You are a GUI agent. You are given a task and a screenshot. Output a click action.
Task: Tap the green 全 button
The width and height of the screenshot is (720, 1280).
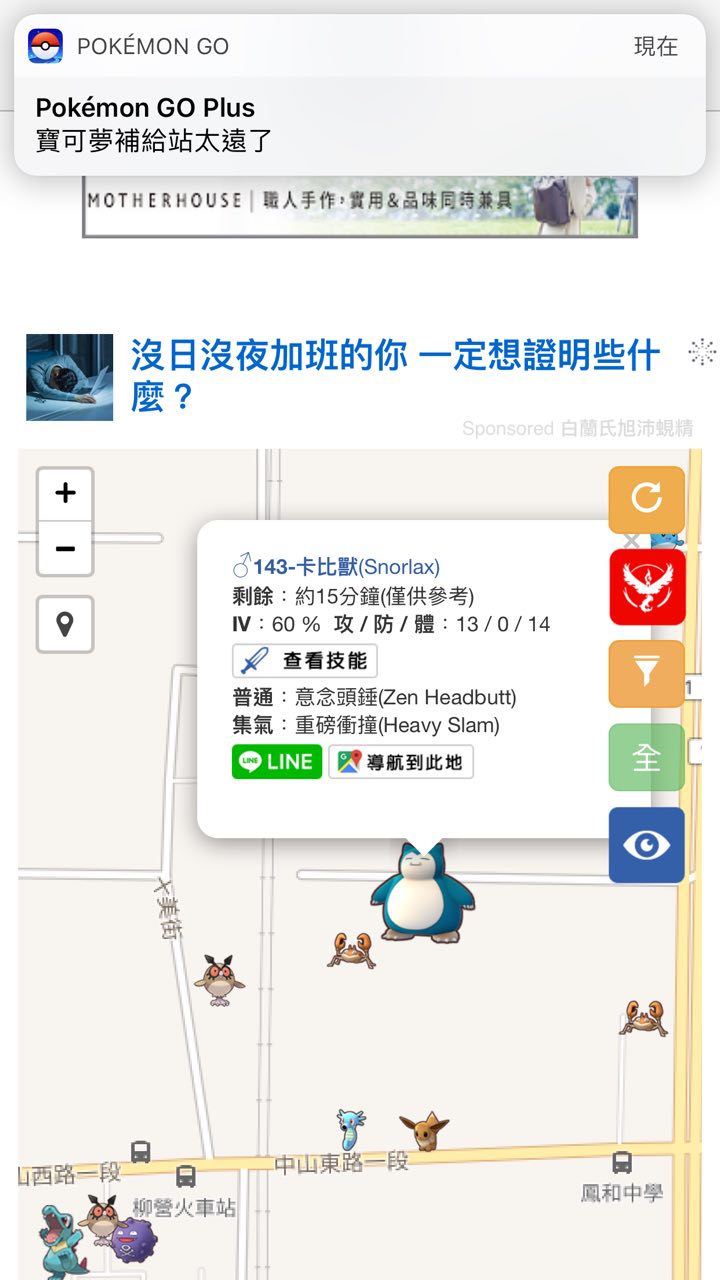(647, 758)
